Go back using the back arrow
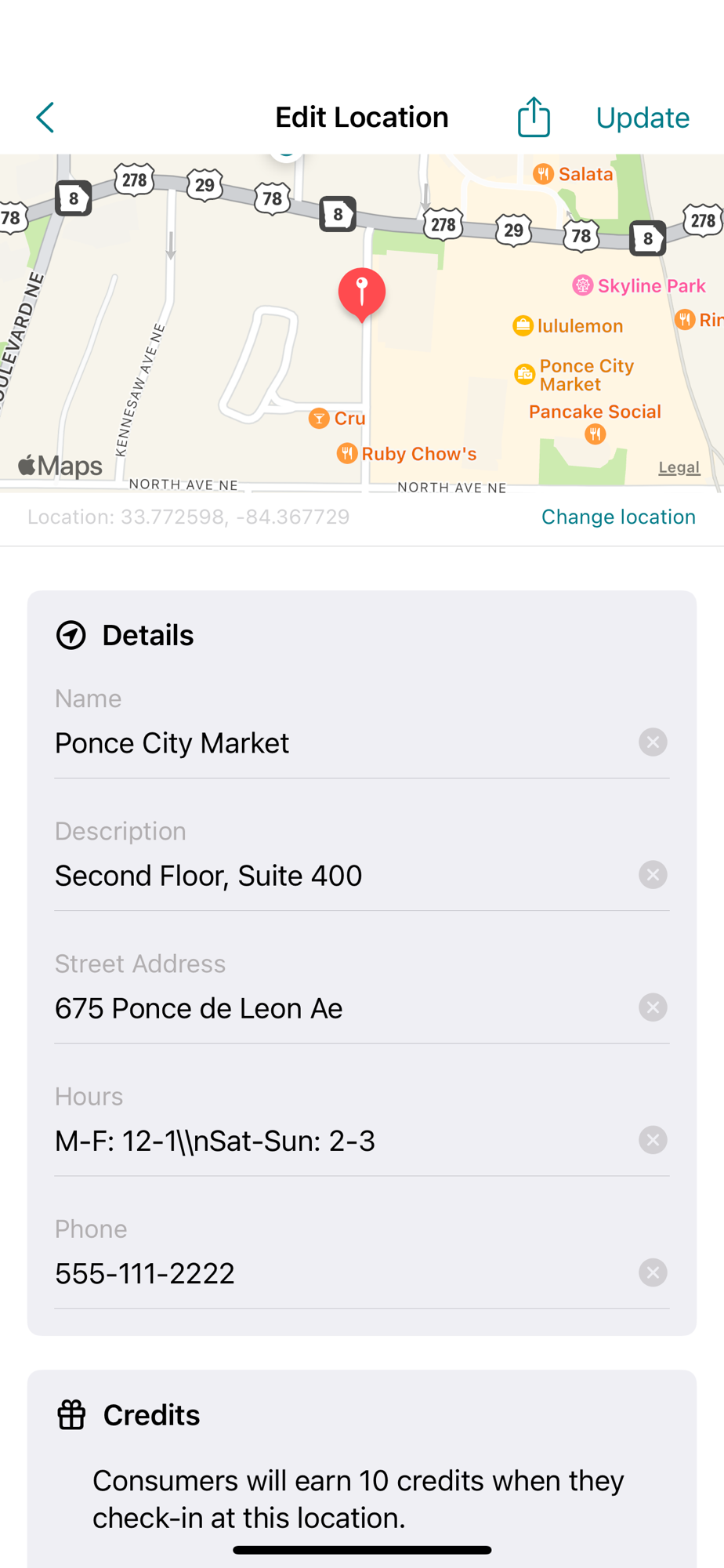Screen dimensions: 724x1568 45,118
